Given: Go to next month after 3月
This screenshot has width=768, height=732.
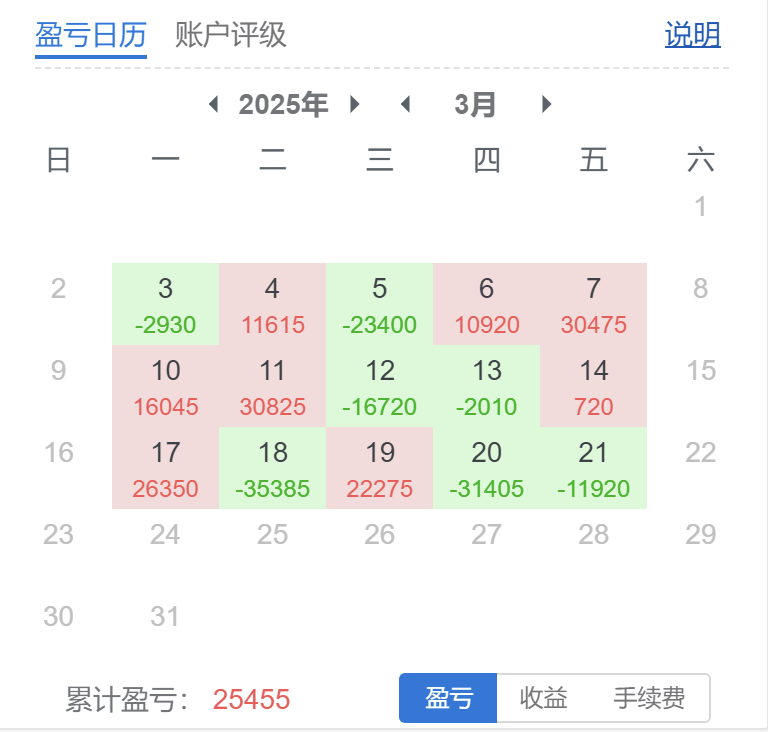Looking at the screenshot, I should pos(546,104).
